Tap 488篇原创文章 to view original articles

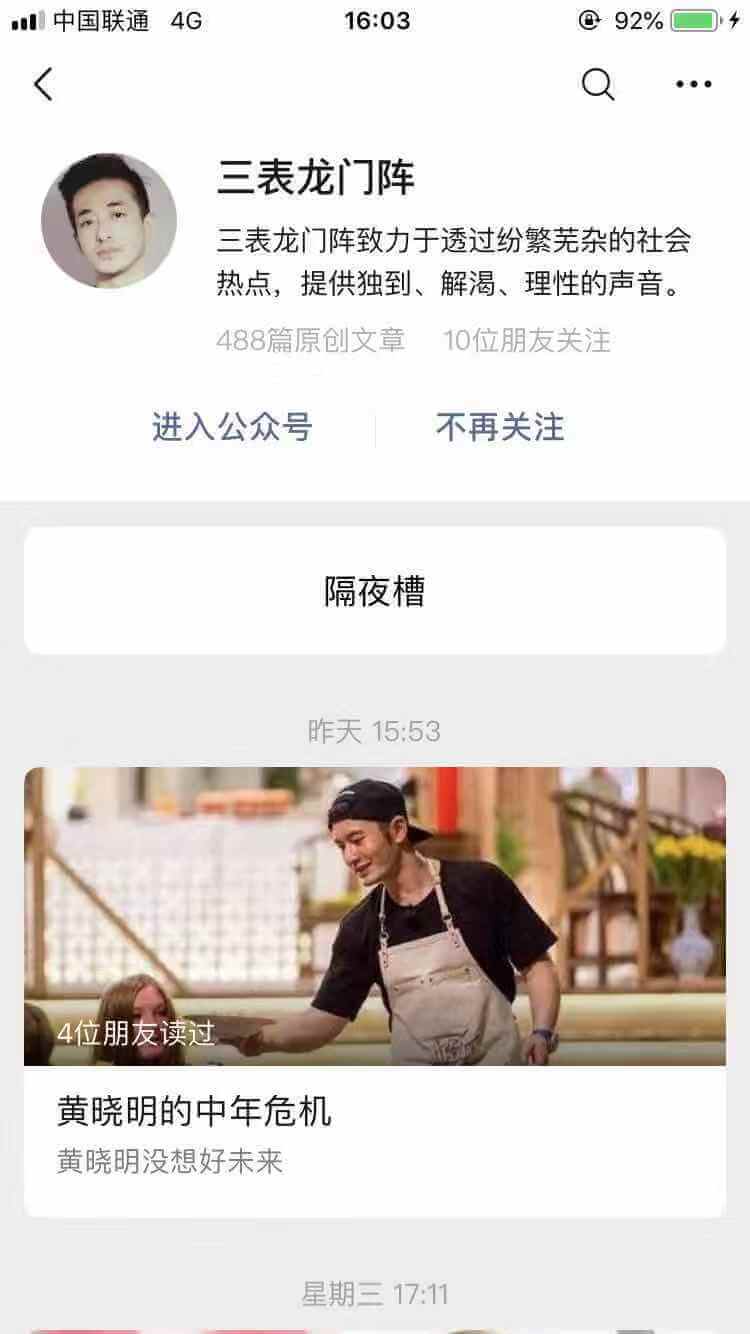click(x=311, y=342)
